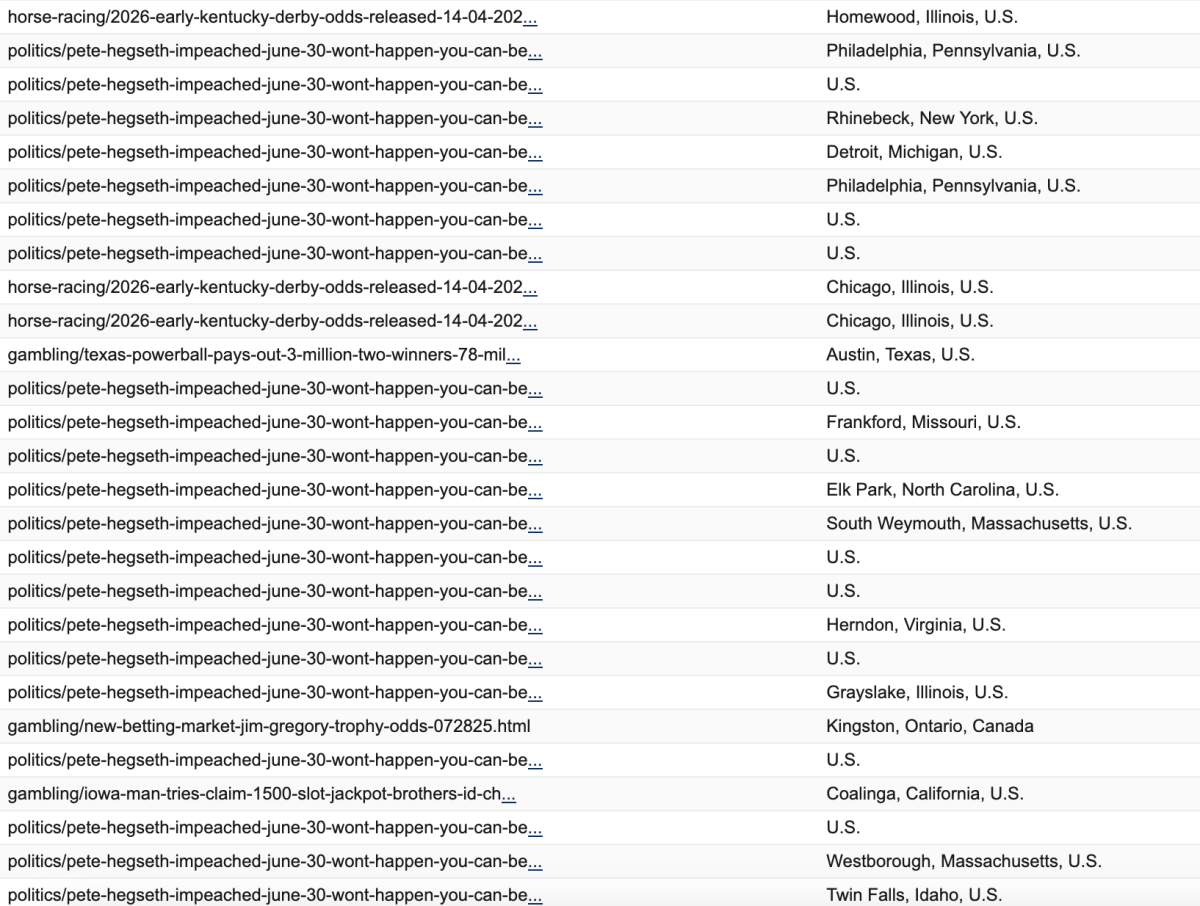Show full URL for the Frankford, Missouri row
1200x906 pixels.
click(535, 424)
